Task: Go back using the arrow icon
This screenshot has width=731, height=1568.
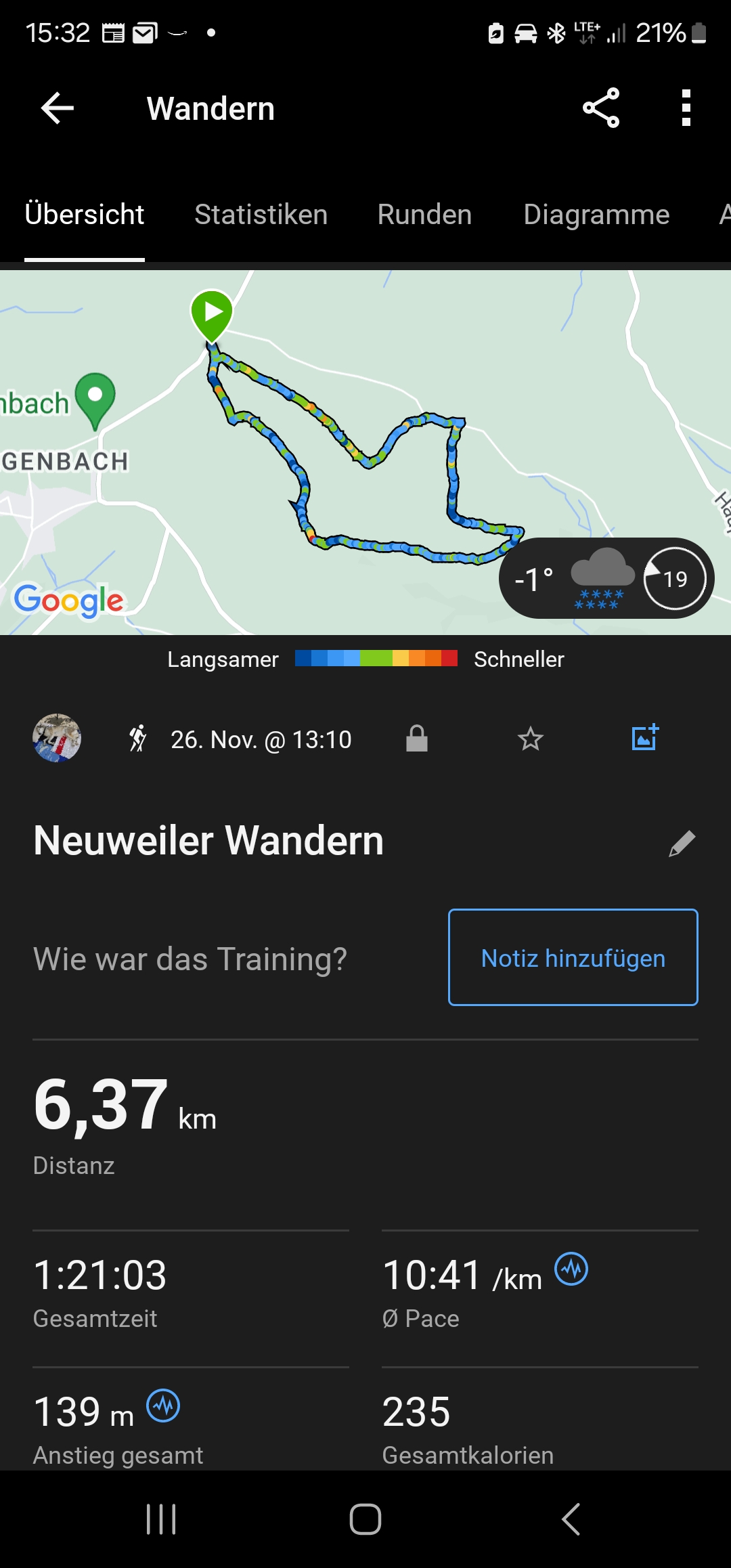Action: [58, 108]
